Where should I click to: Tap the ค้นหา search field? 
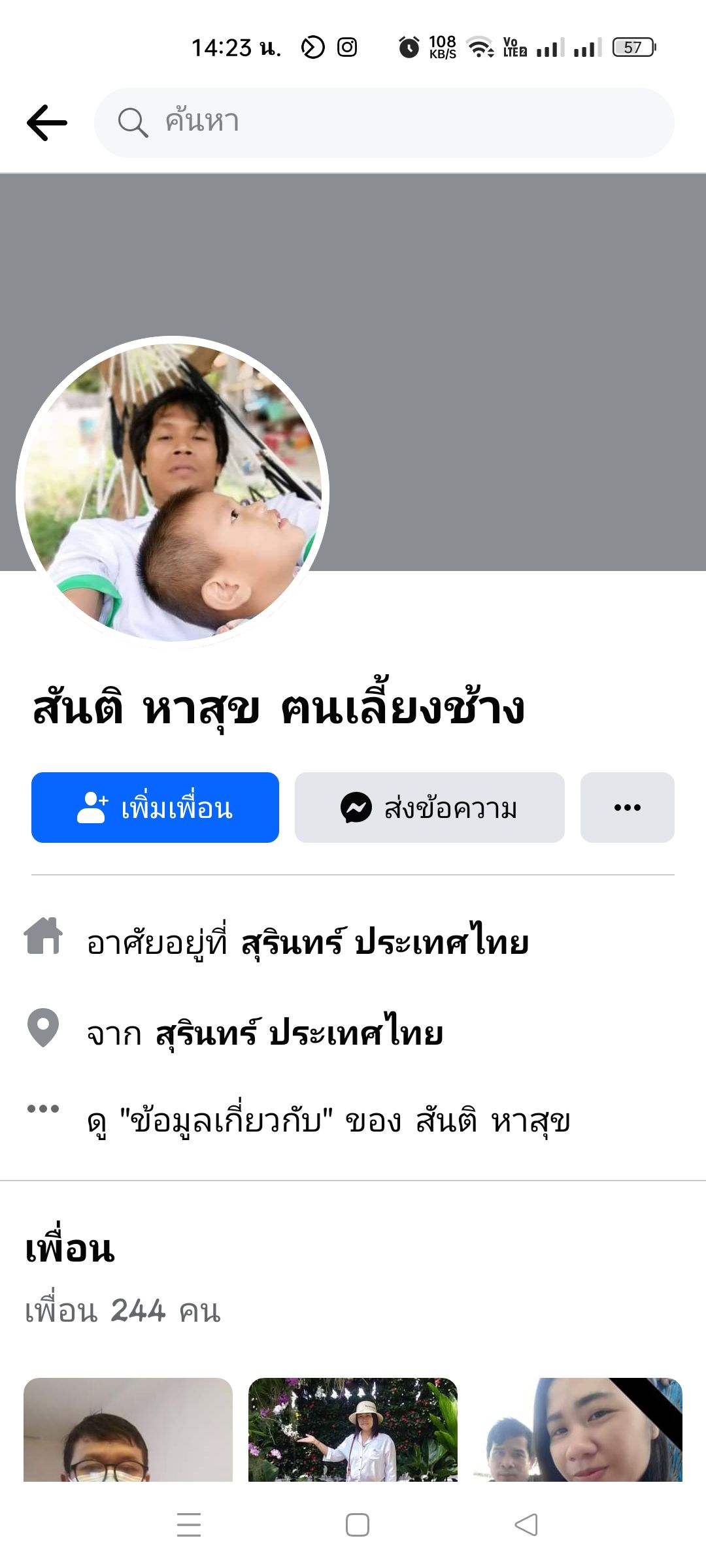pos(384,123)
